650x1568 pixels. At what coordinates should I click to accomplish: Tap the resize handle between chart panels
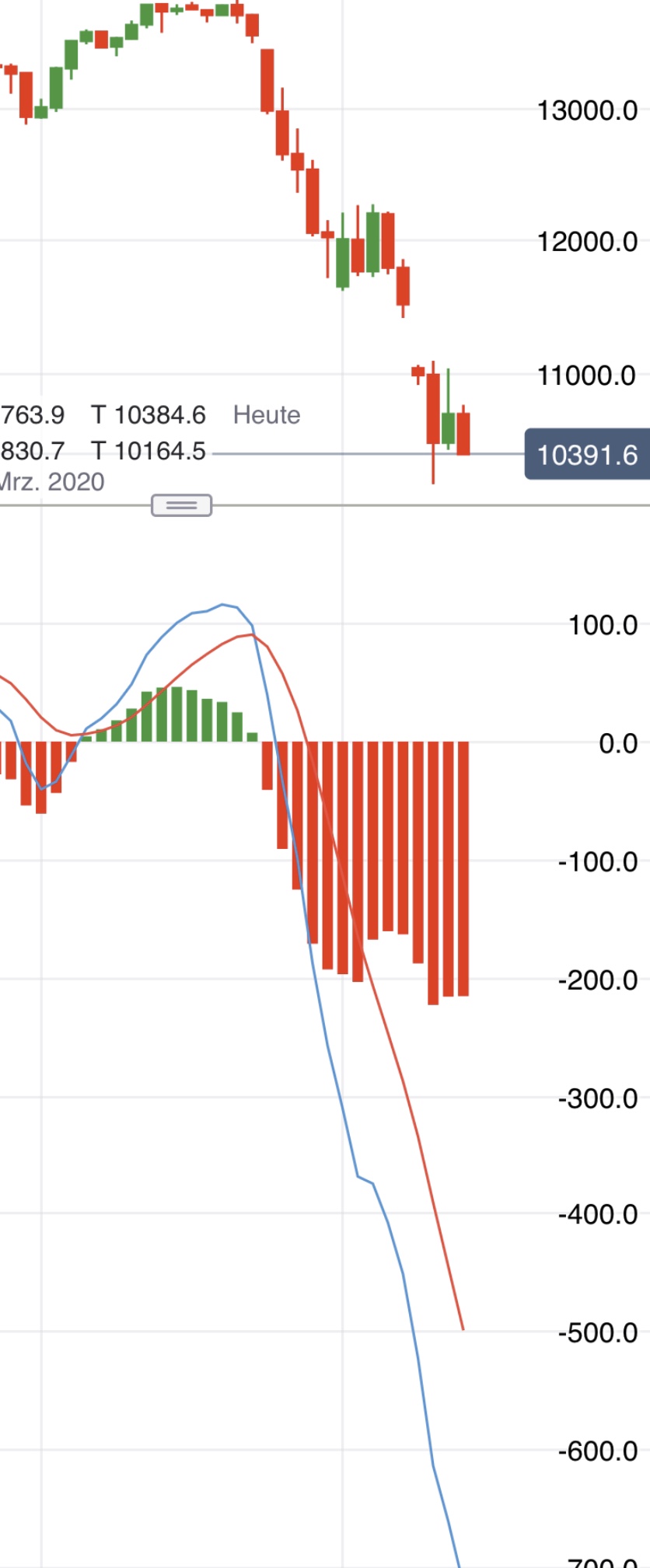(181, 505)
